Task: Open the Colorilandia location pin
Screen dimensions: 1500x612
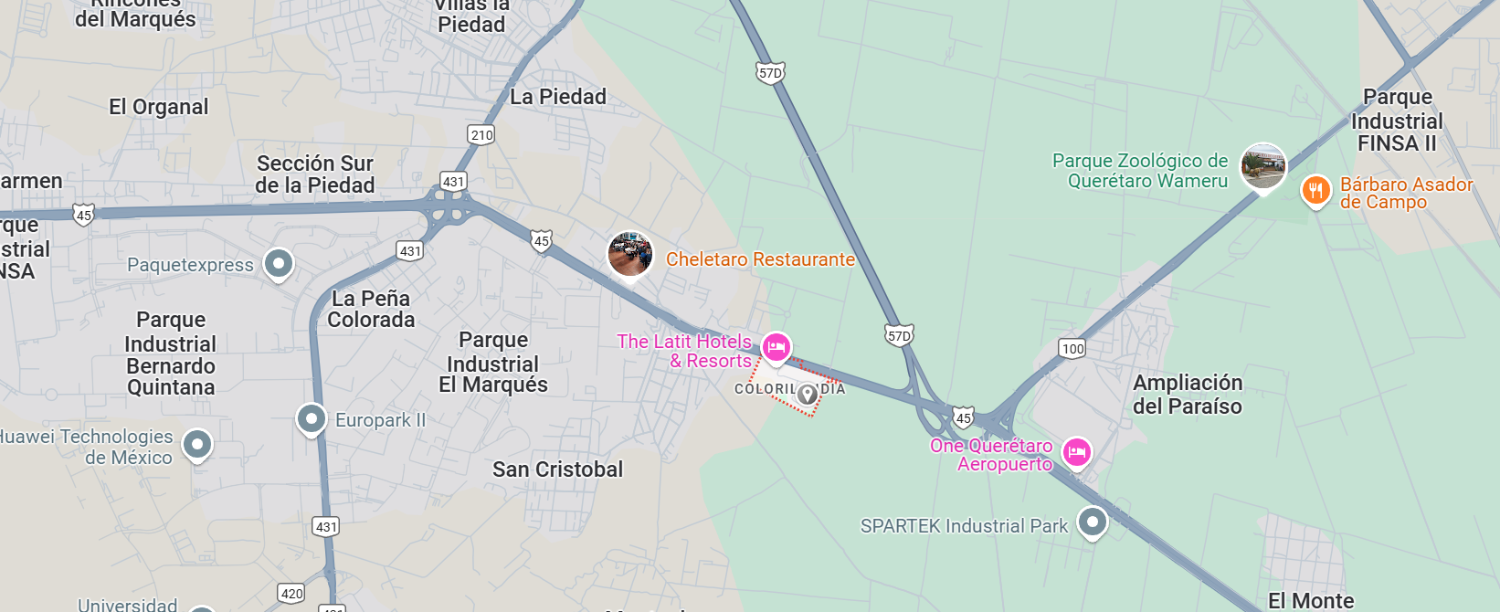Action: click(807, 396)
